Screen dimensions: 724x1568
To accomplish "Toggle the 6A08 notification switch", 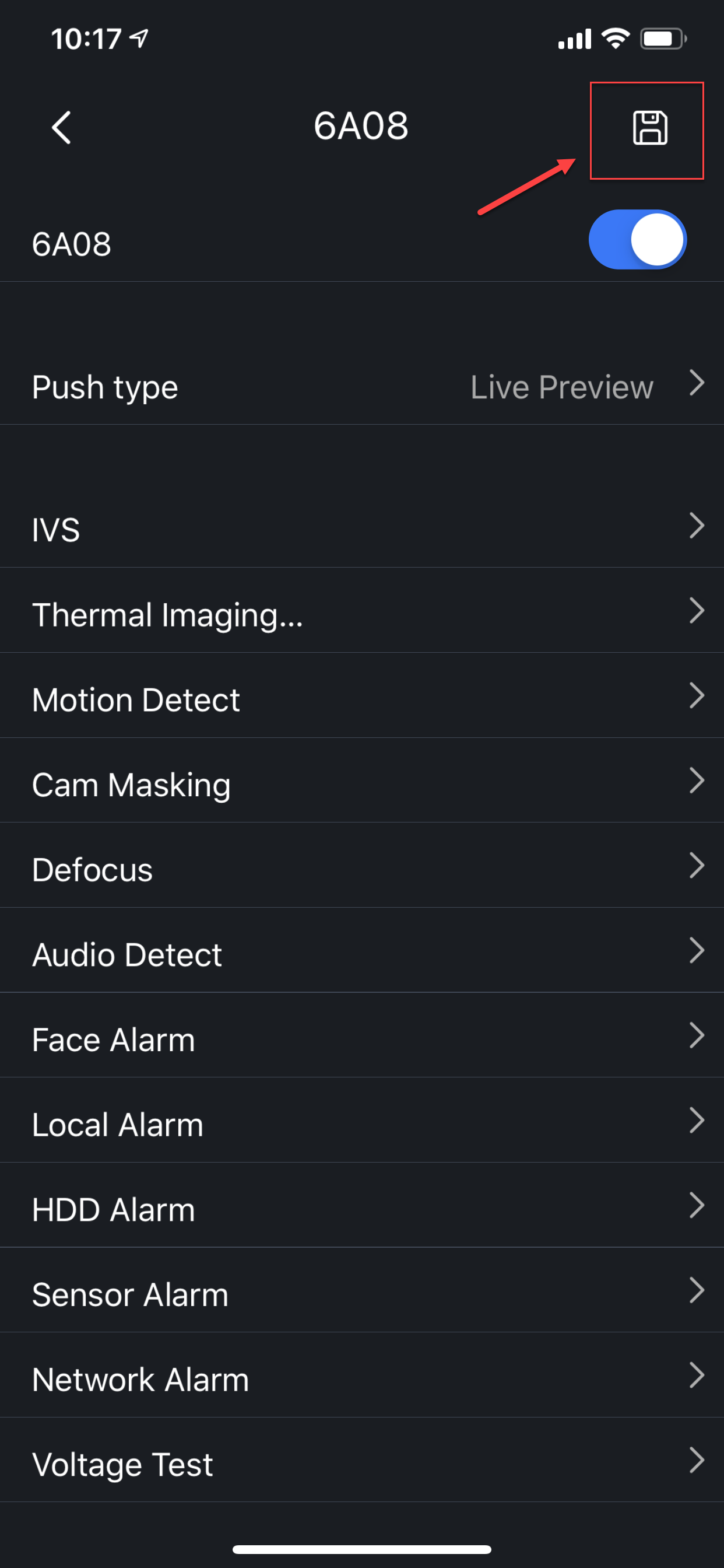I will (x=637, y=240).
